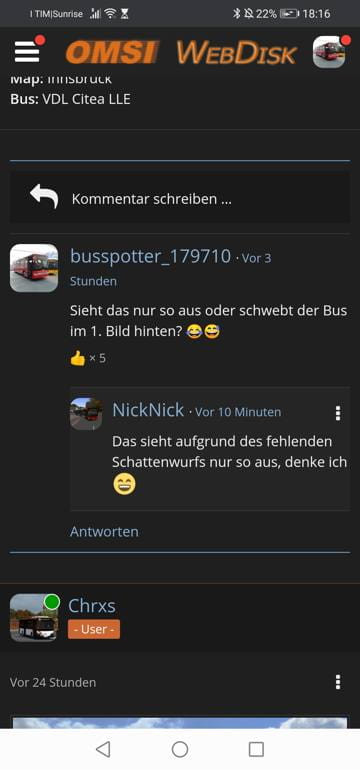Open NickNick's profile name link
360x770 pixels.
[x=148, y=410]
